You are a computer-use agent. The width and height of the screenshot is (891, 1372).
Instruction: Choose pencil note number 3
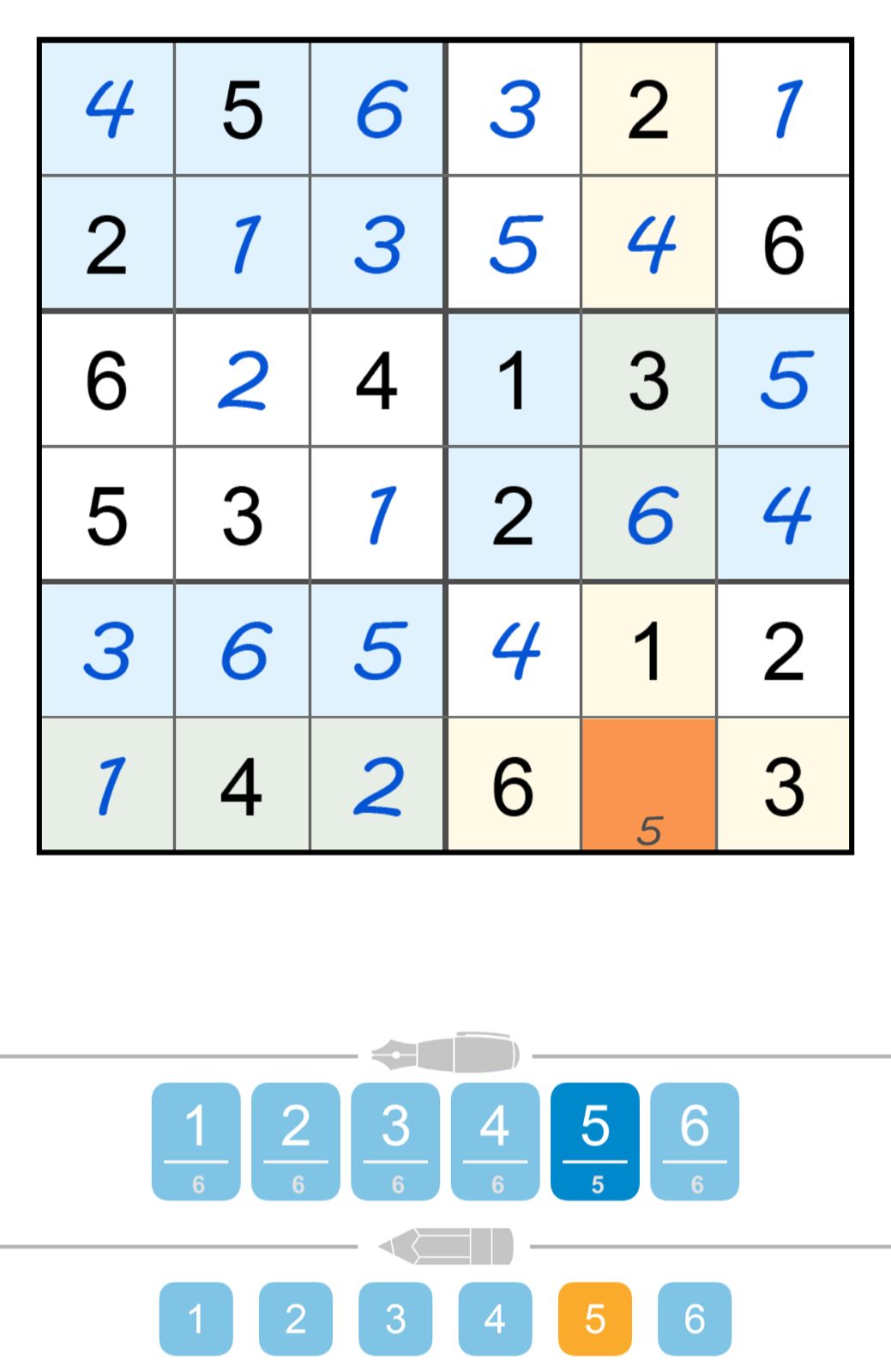pos(395,1318)
